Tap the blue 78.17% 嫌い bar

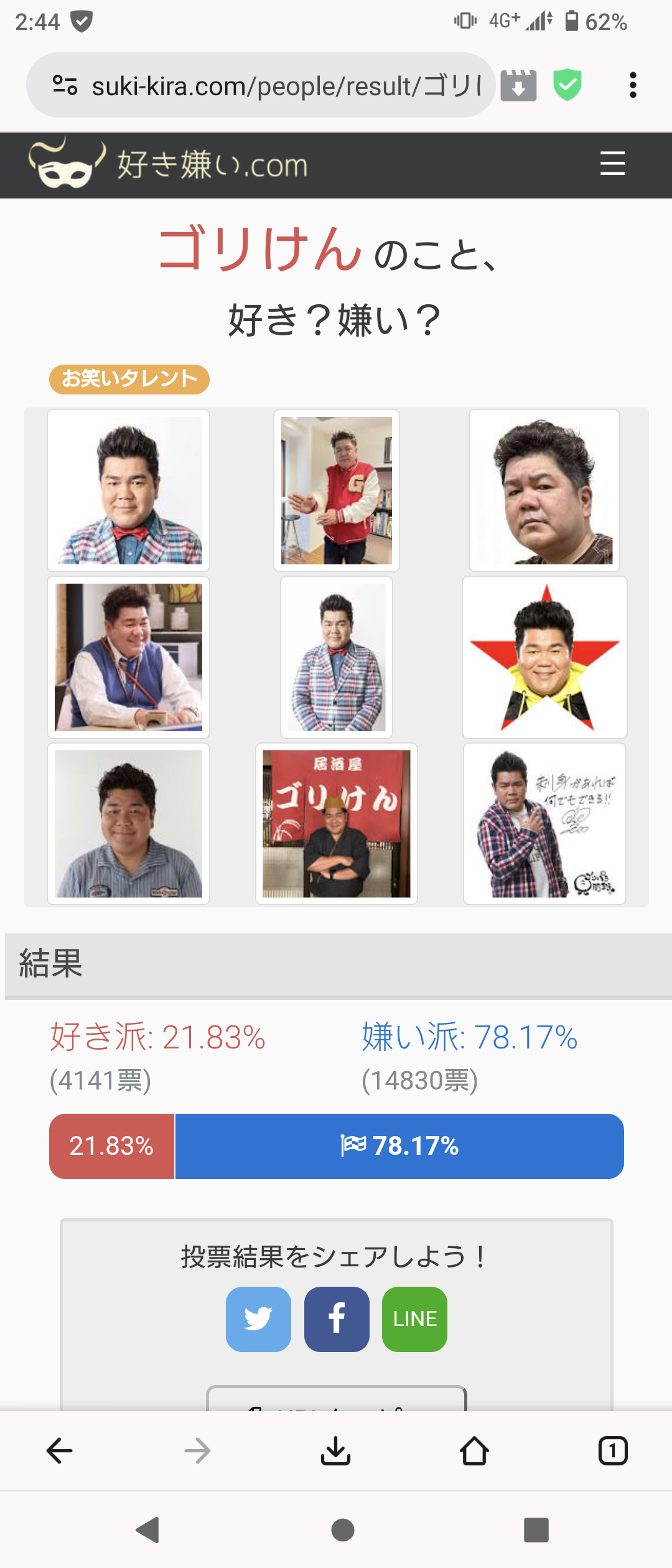tap(399, 1146)
